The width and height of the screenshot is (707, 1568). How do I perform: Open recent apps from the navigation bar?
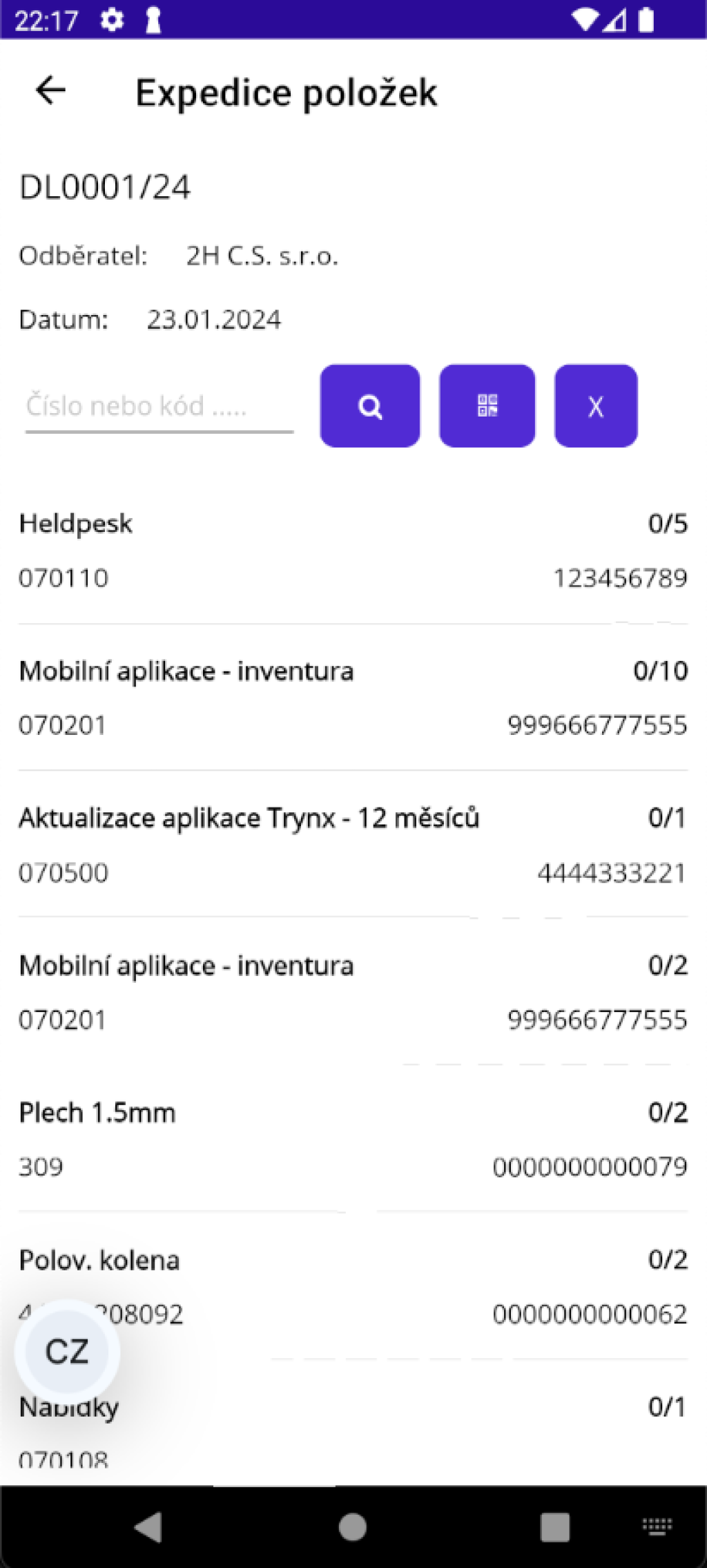pos(554,1527)
